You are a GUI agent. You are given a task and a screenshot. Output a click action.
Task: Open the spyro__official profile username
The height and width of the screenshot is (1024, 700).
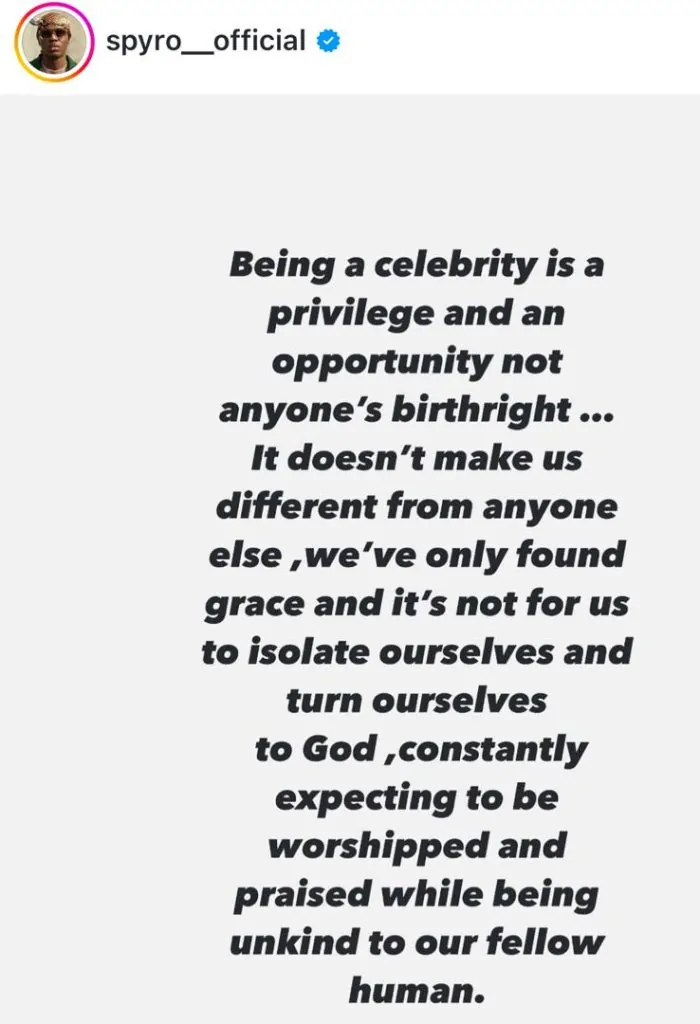point(205,41)
